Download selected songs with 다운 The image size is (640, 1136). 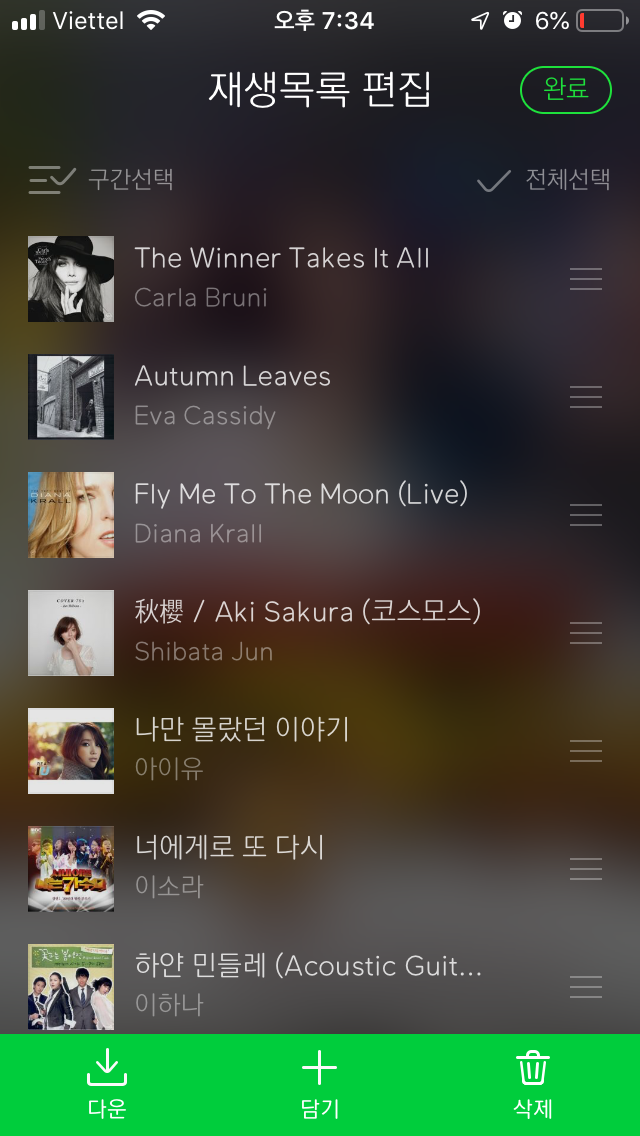[107, 1084]
